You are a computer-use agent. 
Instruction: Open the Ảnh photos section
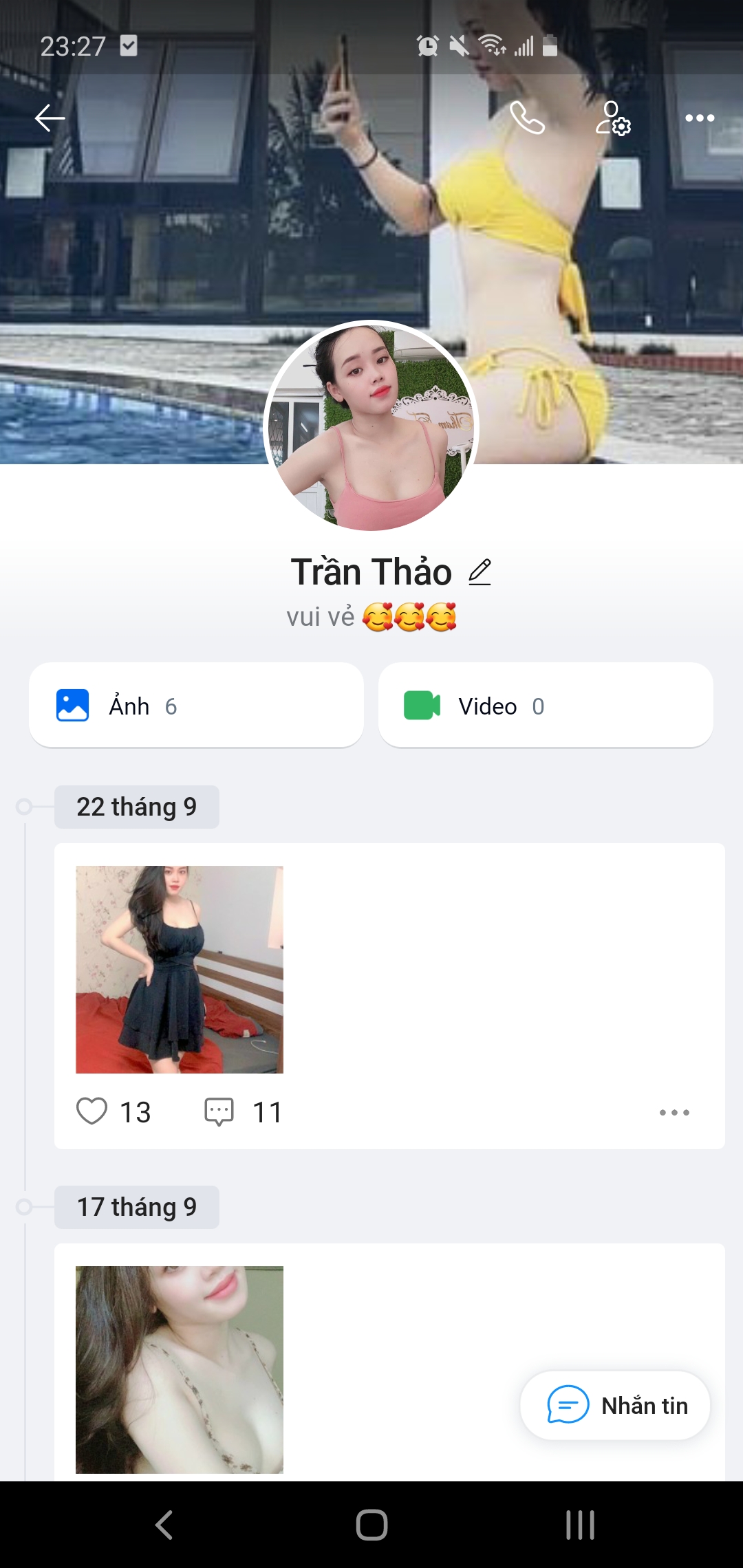196,706
